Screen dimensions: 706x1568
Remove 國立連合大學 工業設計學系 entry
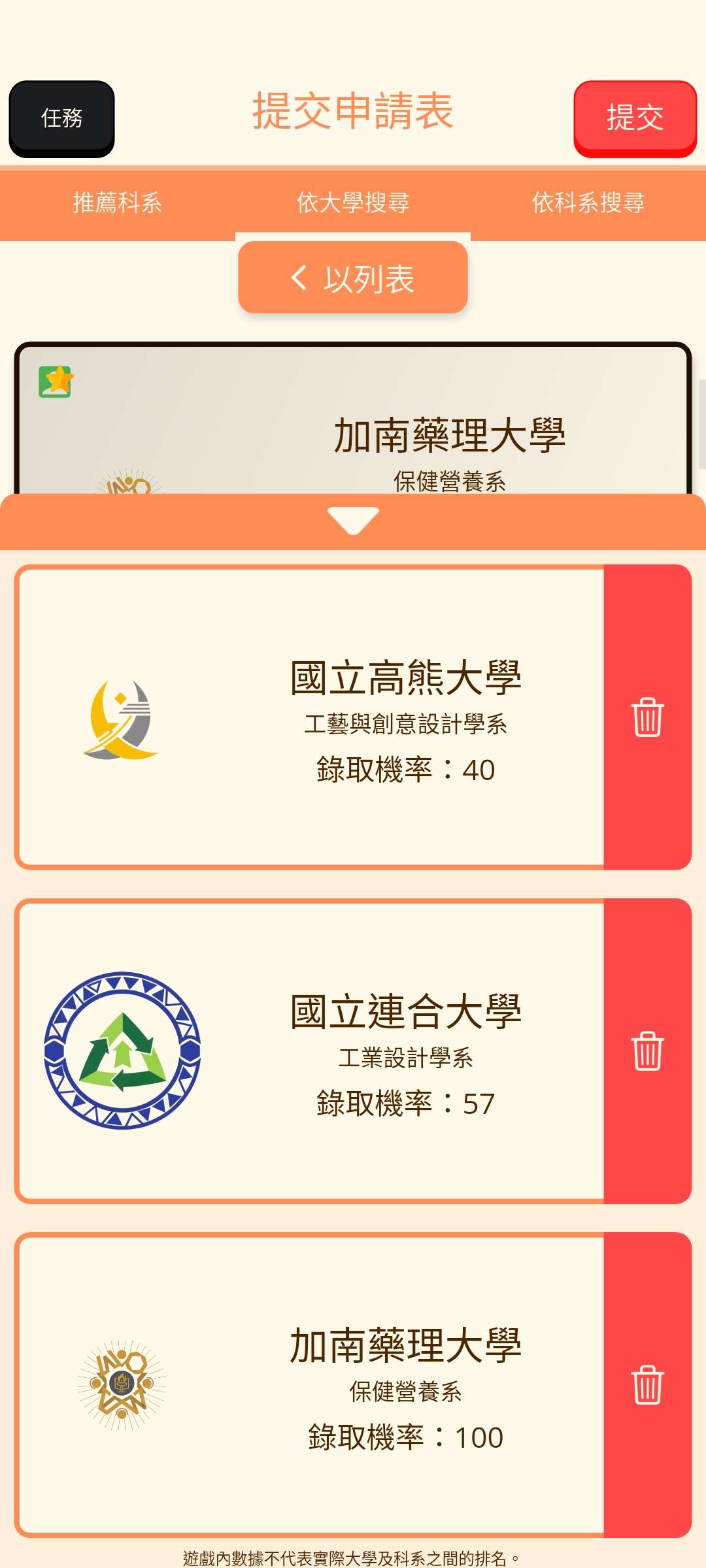click(647, 1051)
